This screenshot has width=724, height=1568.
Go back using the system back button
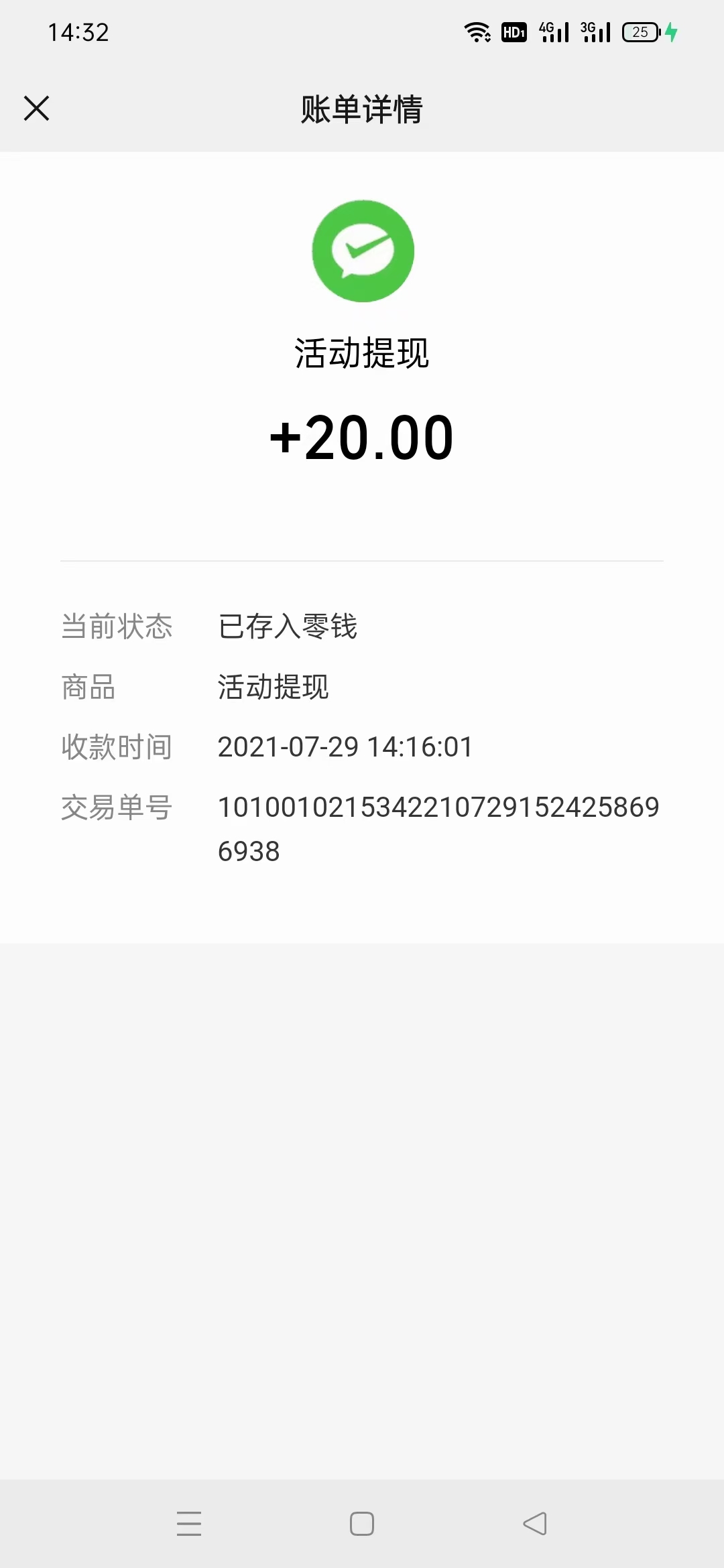coord(535,1523)
